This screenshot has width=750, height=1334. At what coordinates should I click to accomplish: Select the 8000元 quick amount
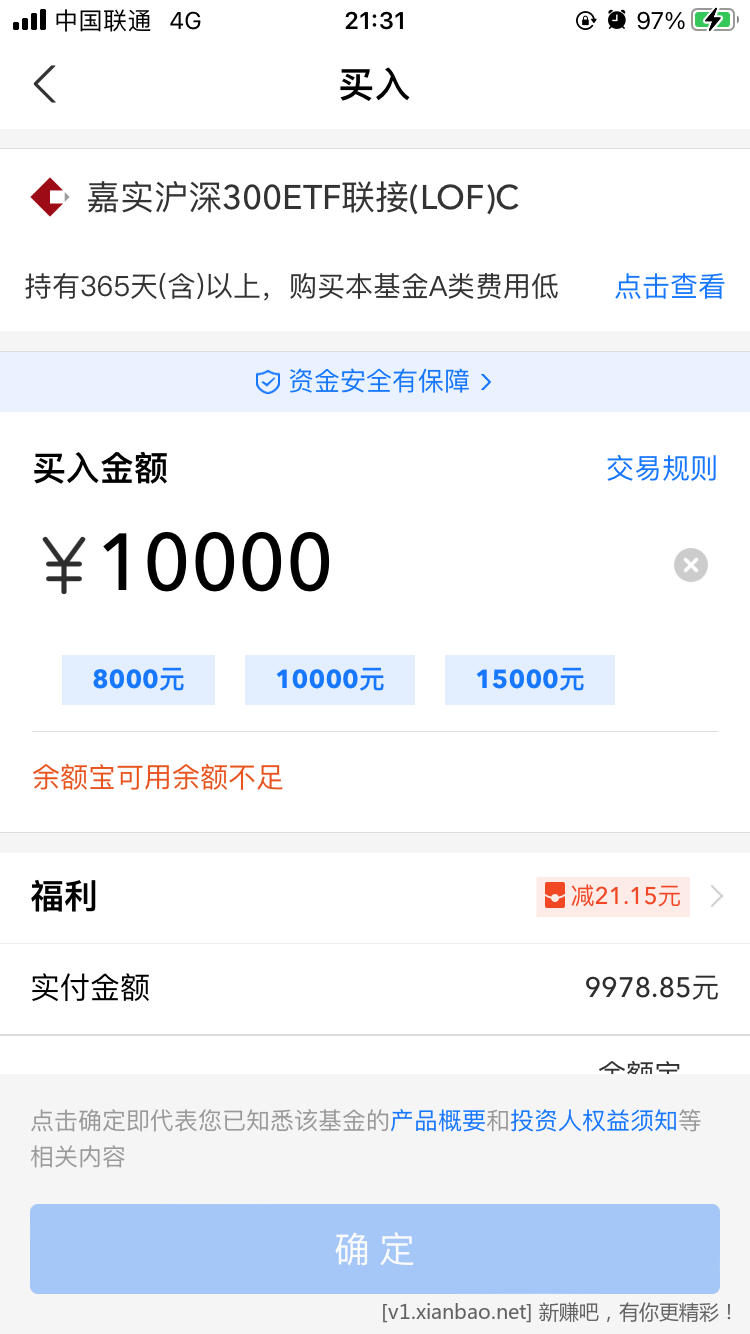coord(138,680)
